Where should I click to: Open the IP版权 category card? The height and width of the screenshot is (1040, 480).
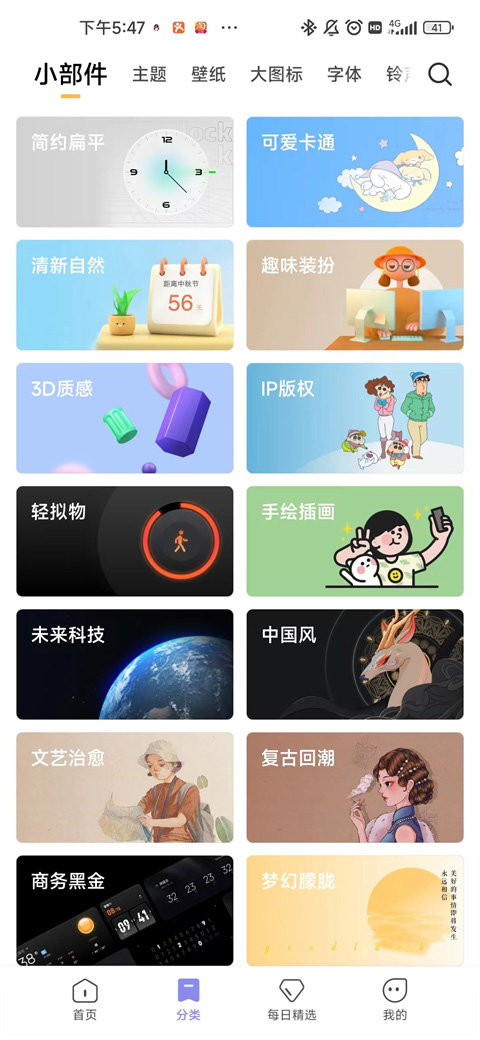click(x=355, y=418)
